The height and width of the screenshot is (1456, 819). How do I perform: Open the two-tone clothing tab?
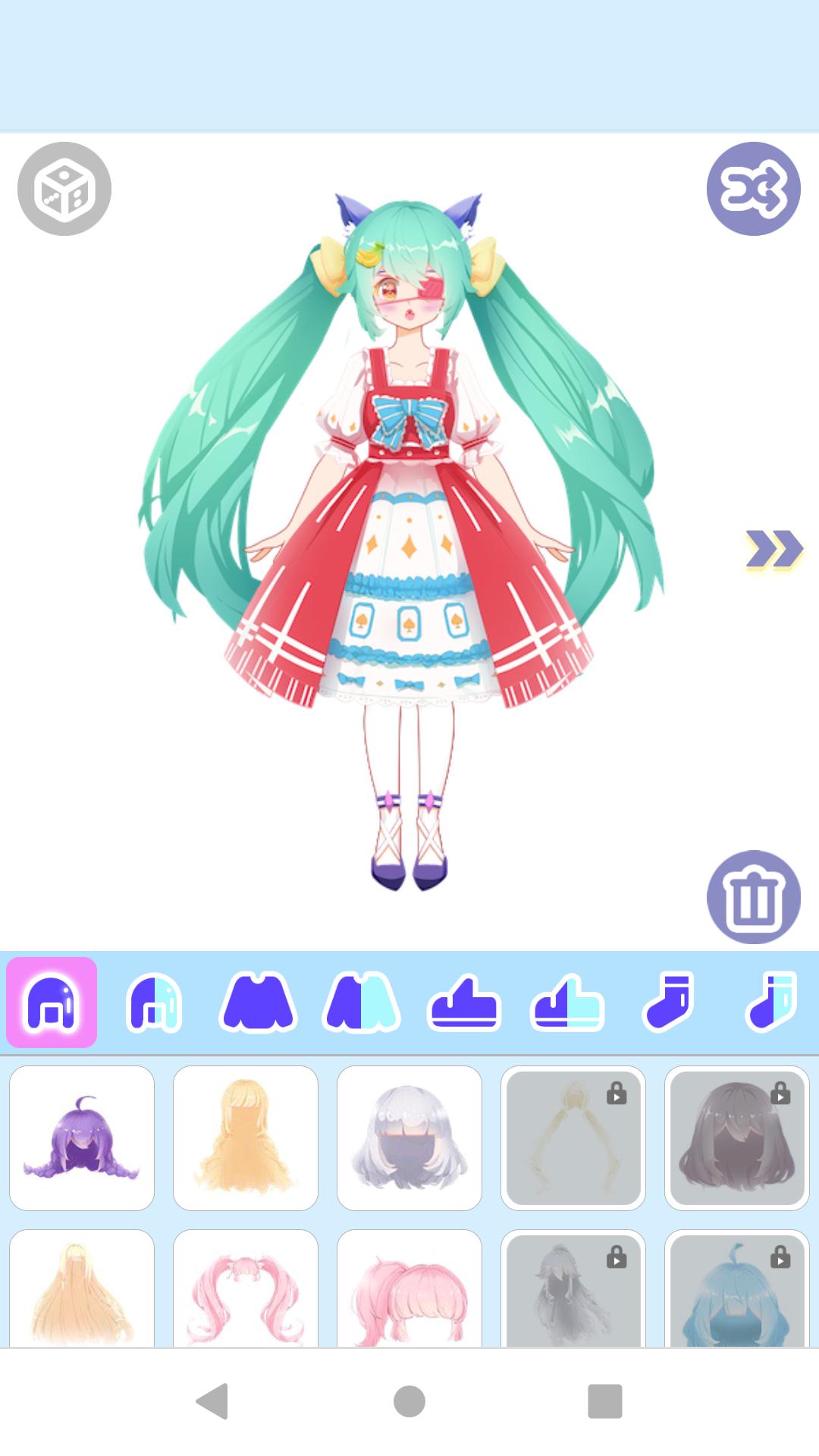[360, 1003]
